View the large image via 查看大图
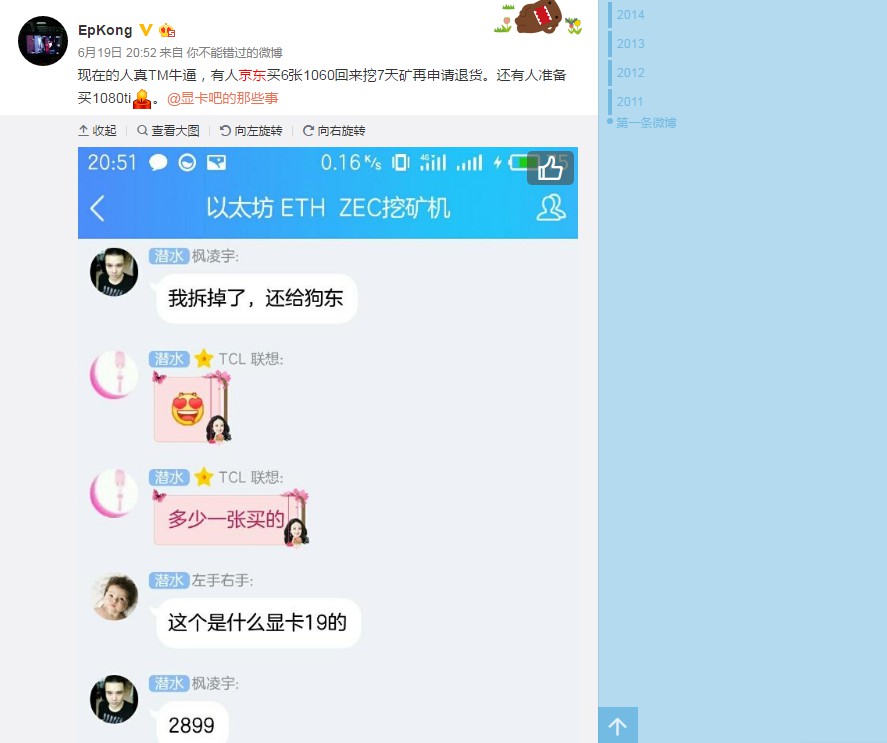This screenshot has width=887, height=743. click(168, 131)
